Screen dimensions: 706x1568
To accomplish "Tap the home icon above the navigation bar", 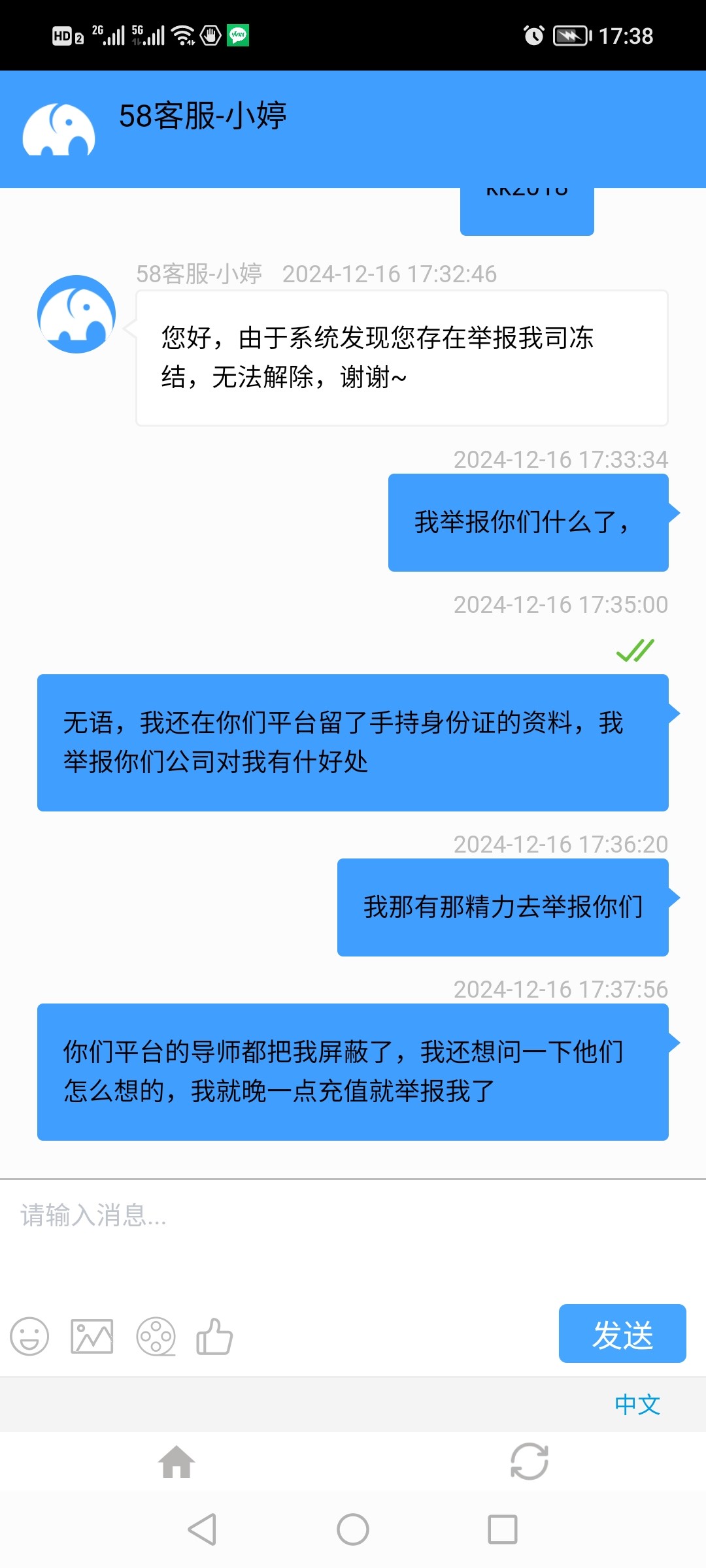I will click(x=176, y=1463).
